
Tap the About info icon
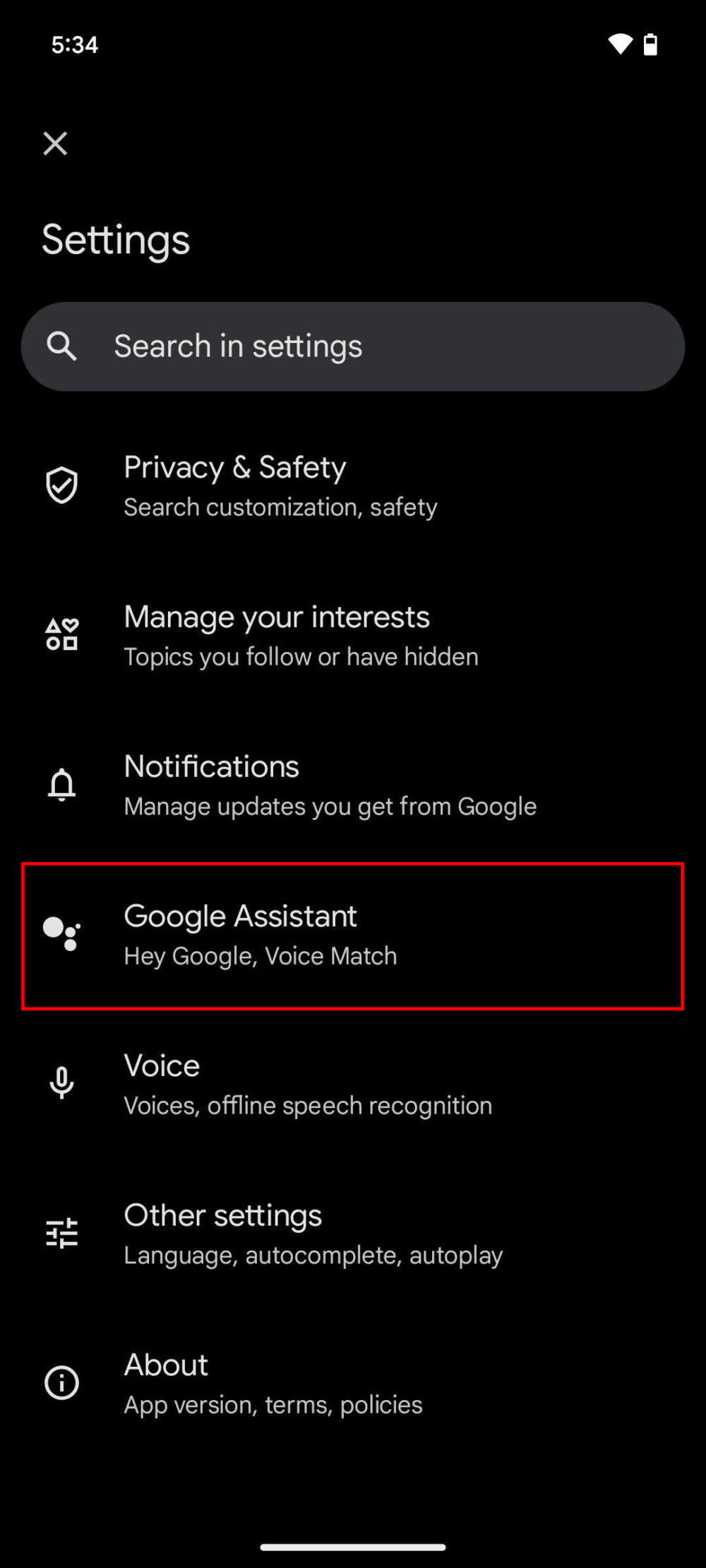pos(61,1382)
